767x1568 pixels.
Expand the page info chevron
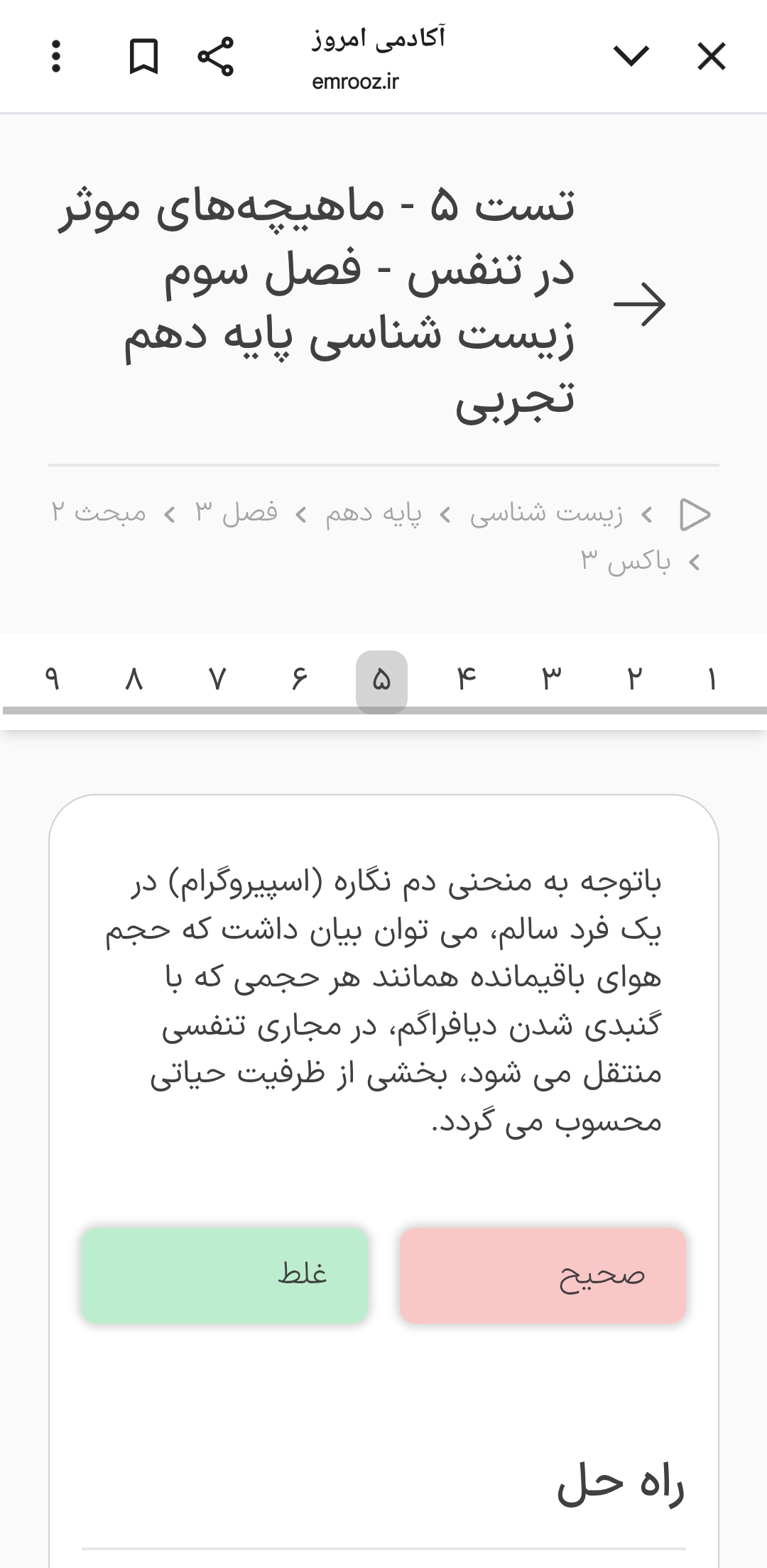click(x=631, y=57)
